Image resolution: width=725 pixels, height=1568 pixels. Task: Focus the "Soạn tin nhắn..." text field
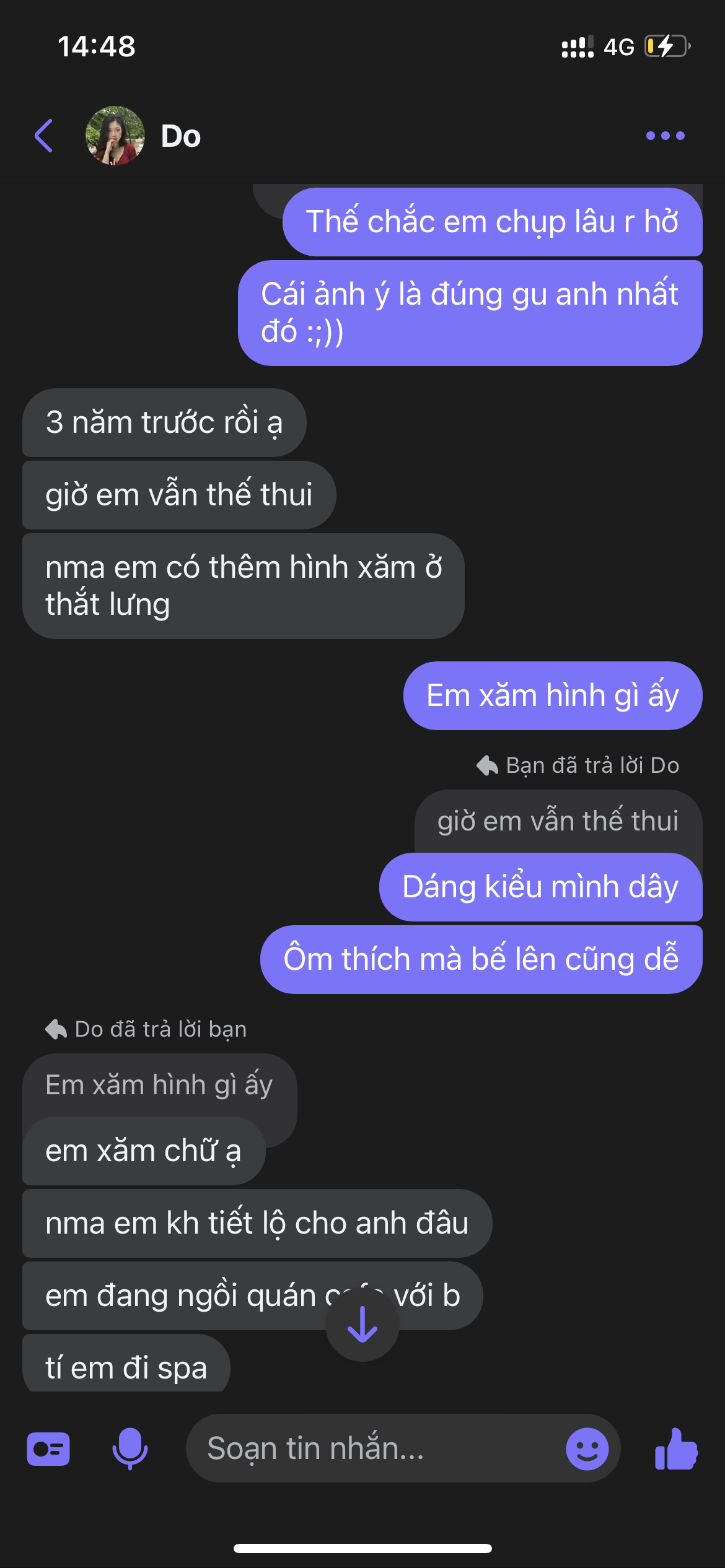point(378,1448)
